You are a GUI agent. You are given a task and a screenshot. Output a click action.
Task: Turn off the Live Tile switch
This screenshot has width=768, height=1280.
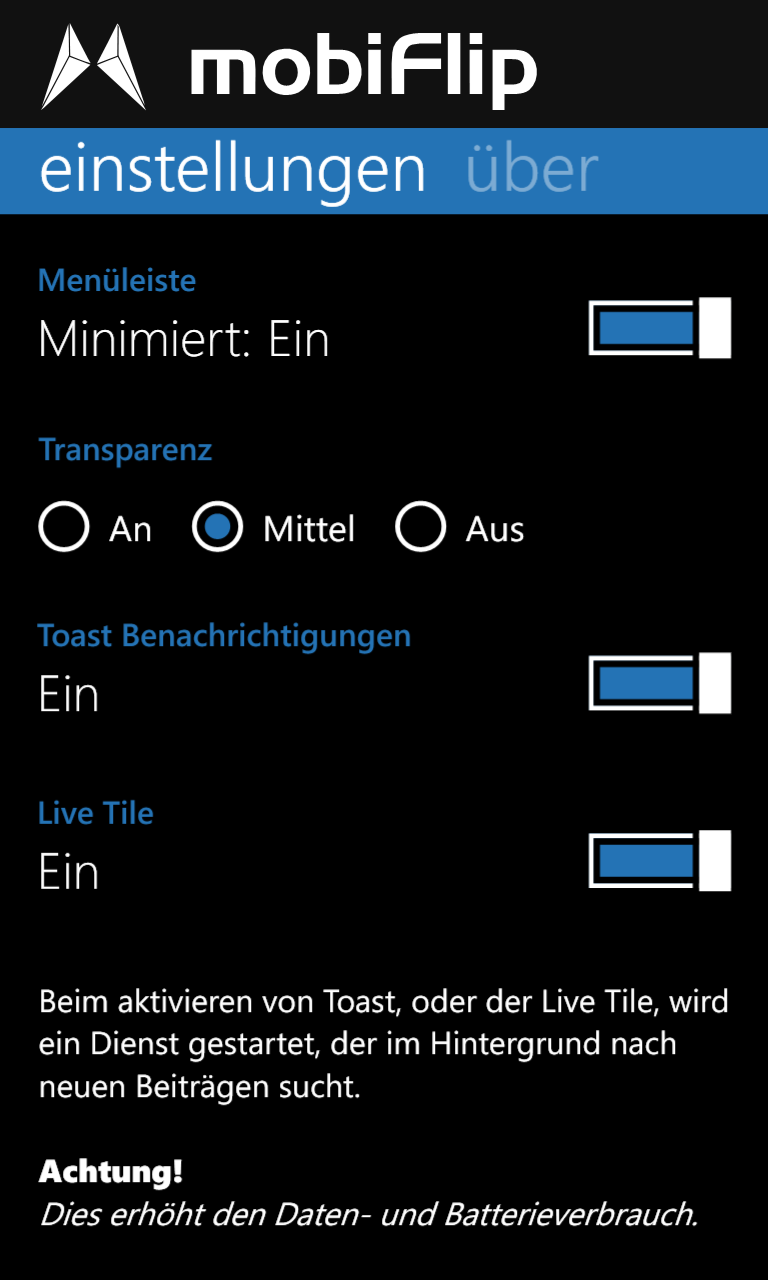660,860
